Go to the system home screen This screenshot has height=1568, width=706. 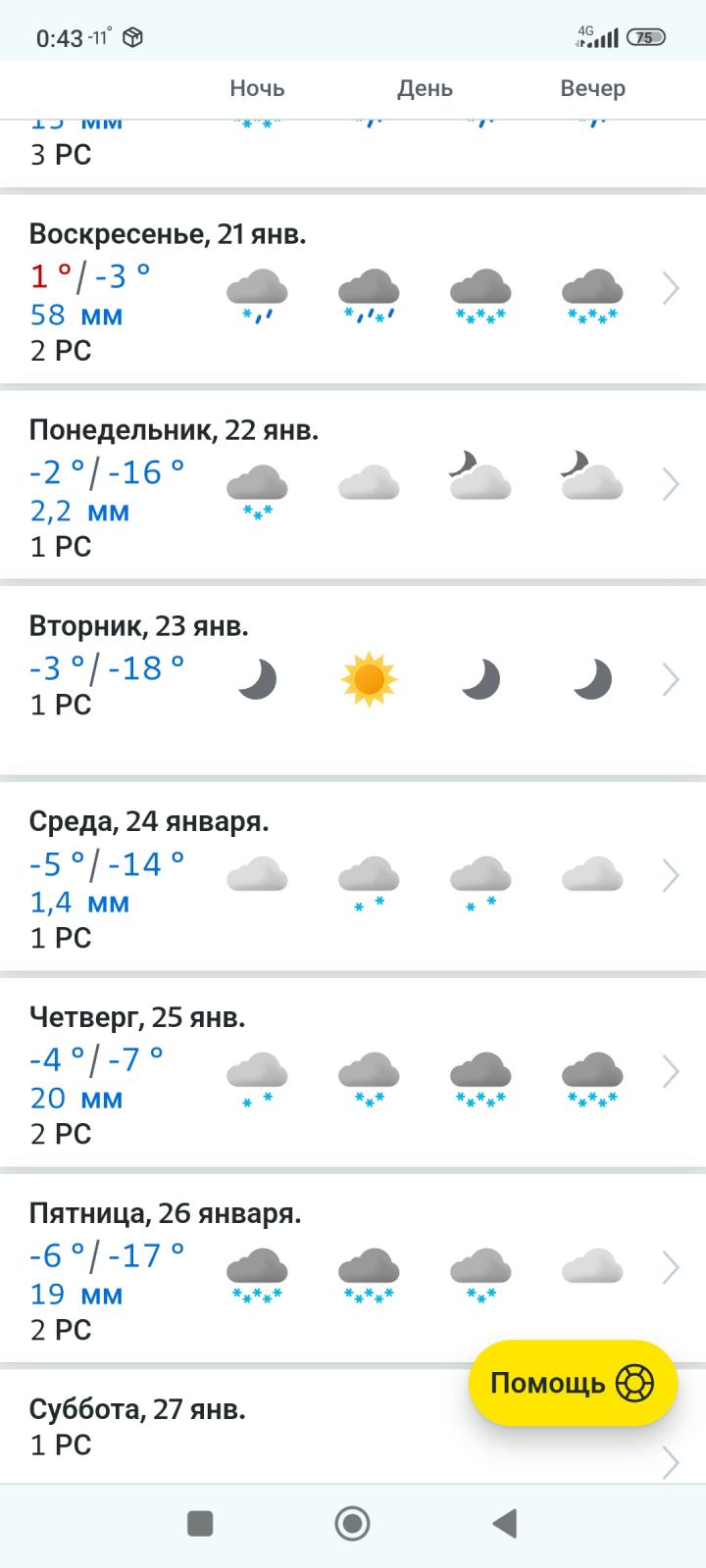tap(352, 1523)
